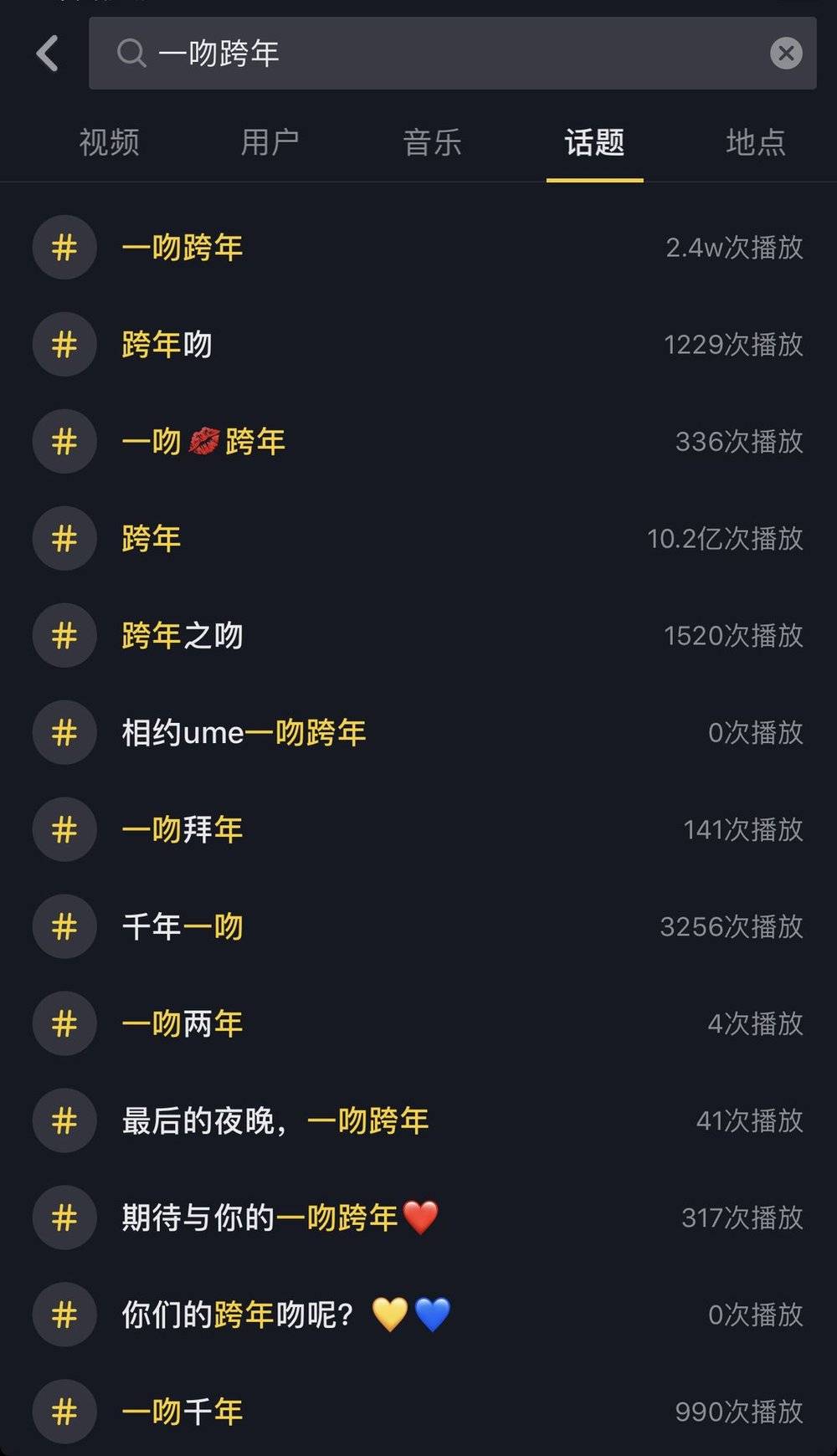The width and height of the screenshot is (837, 1456).
Task: Open the 相约ume一吻跨年 topic
Action: point(418,733)
